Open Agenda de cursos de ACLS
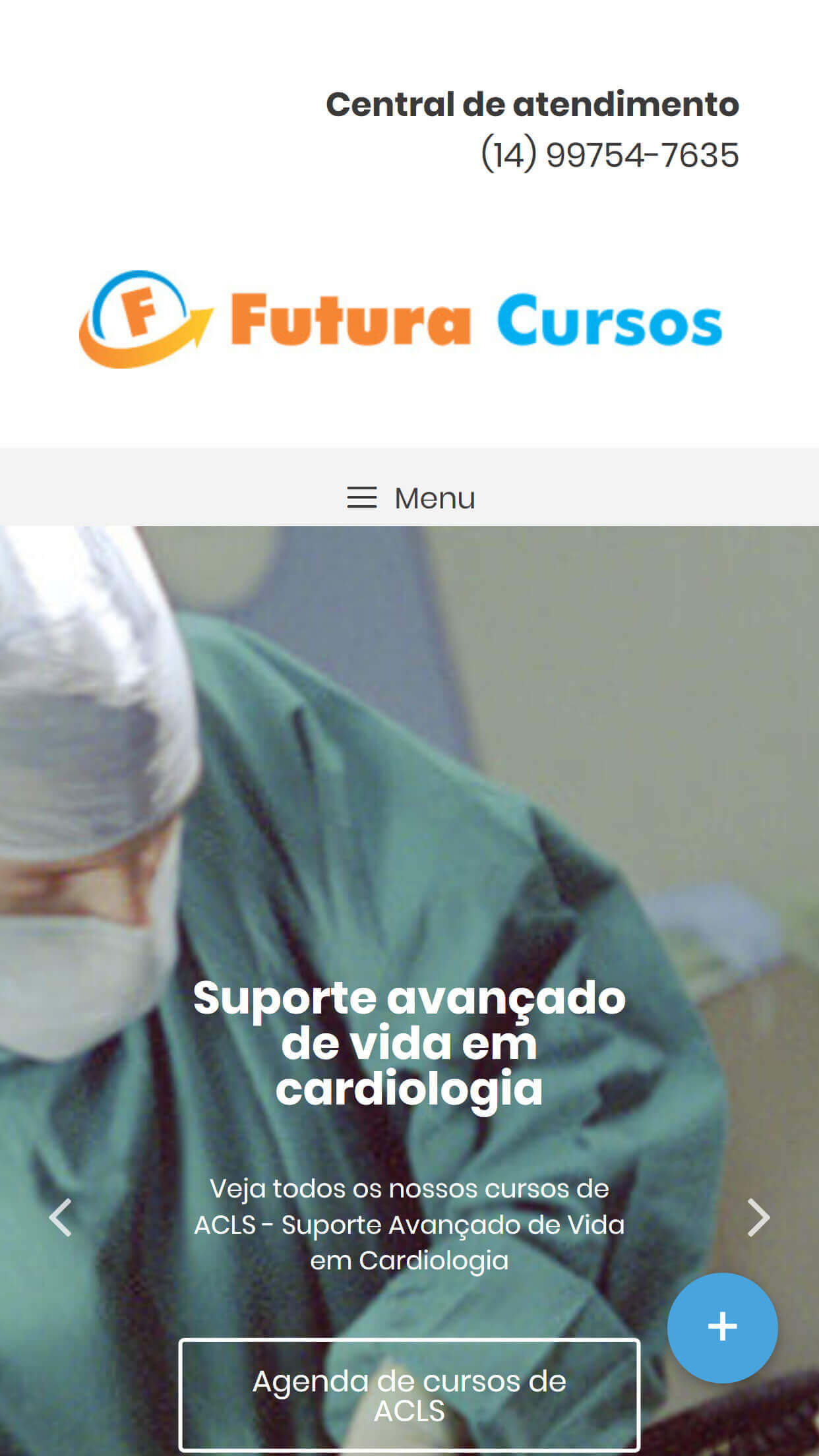The image size is (819, 1456). click(x=409, y=1395)
